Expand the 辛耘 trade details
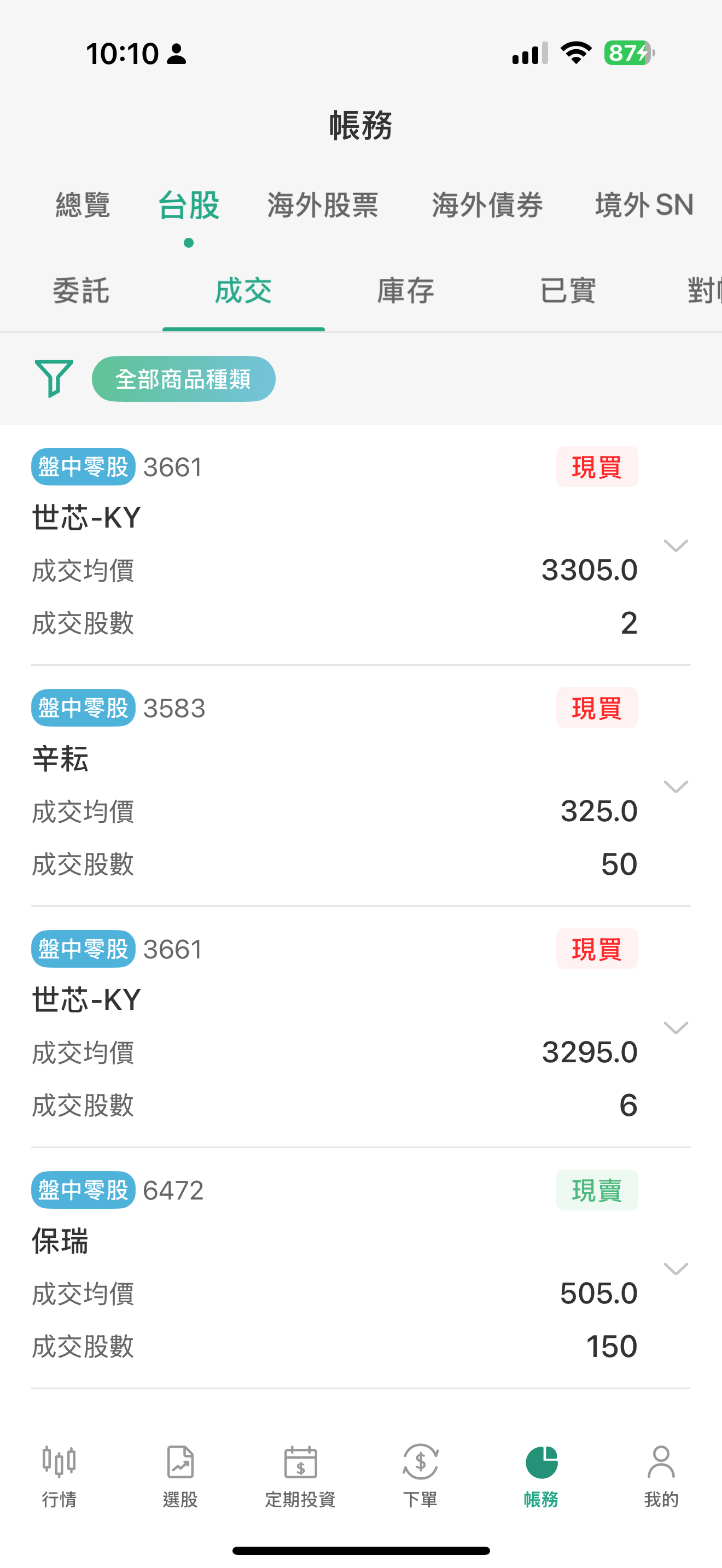Viewport: 722px width, 1568px height. click(x=675, y=786)
